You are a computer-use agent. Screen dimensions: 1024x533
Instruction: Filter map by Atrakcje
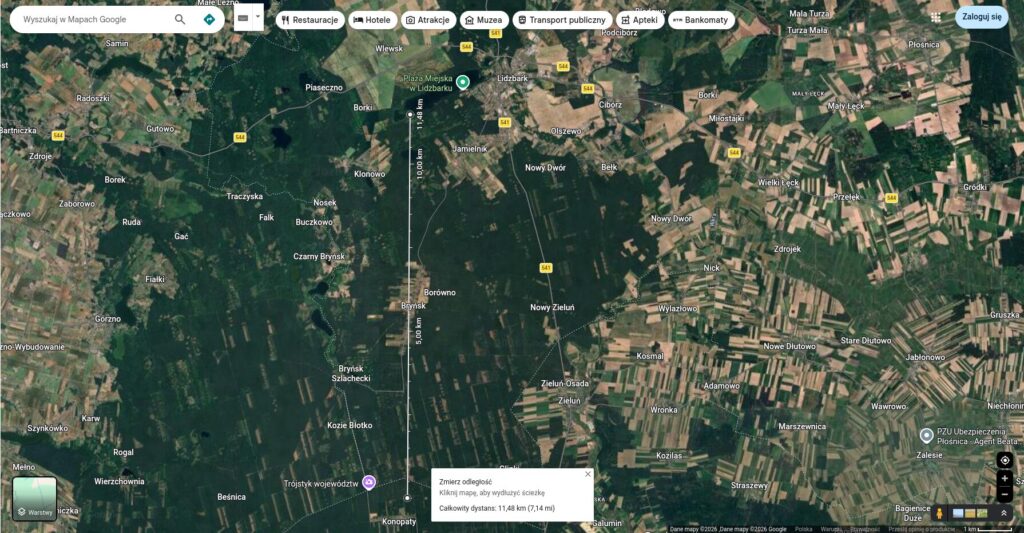pos(428,20)
